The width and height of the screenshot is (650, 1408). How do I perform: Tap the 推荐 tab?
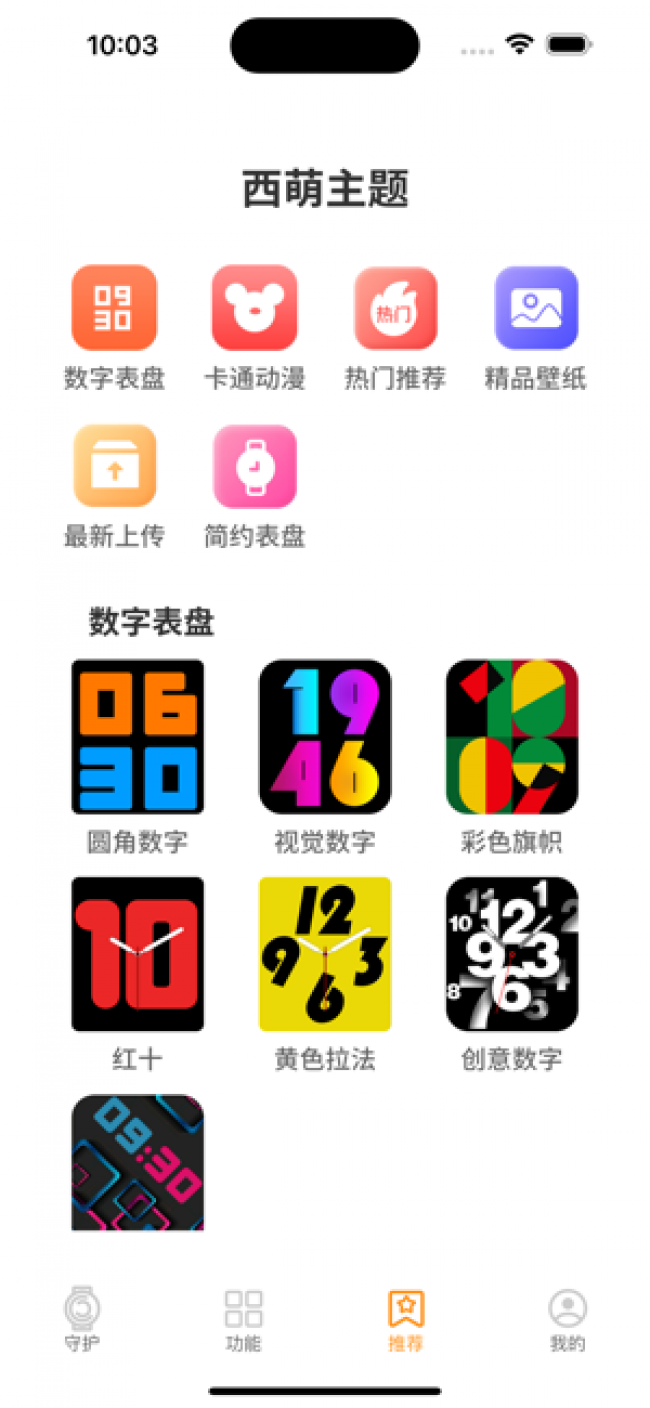[406, 1319]
